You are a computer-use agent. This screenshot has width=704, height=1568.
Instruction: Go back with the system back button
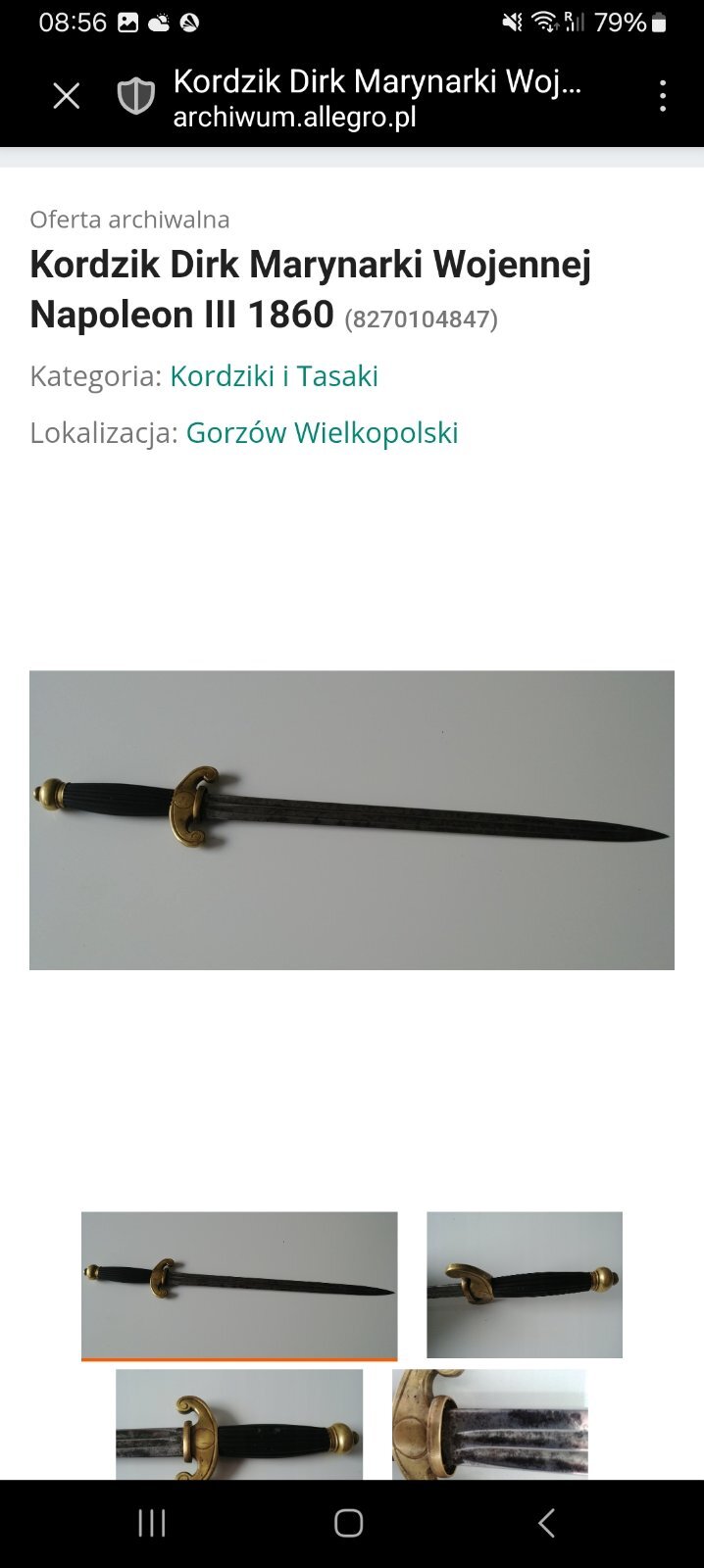(546, 1523)
